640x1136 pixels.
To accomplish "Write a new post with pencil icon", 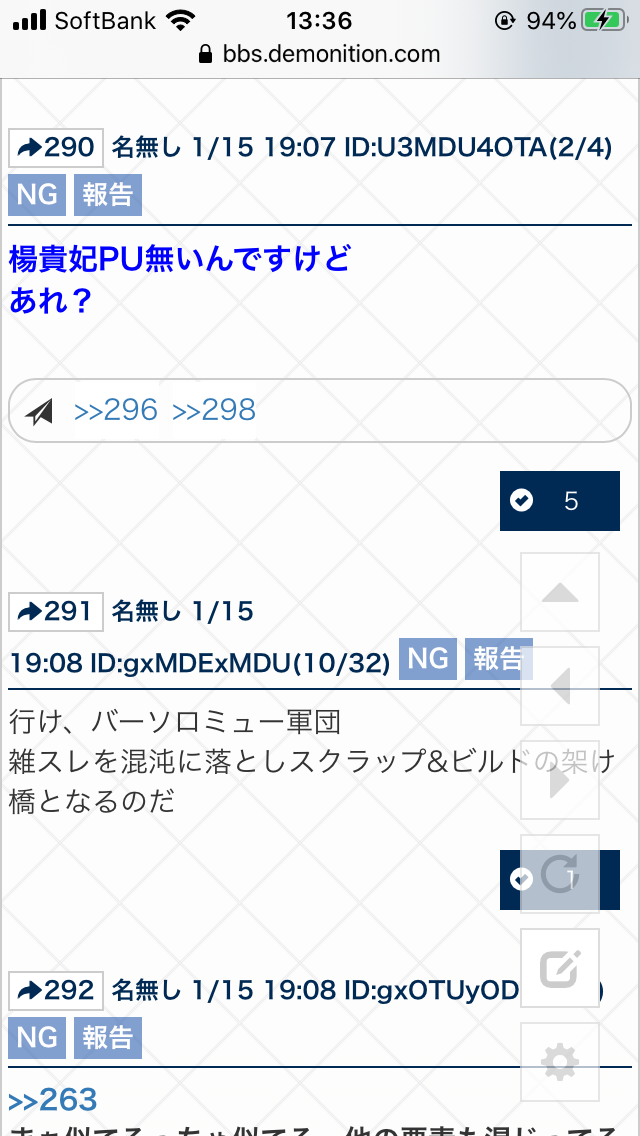I will coord(559,968).
